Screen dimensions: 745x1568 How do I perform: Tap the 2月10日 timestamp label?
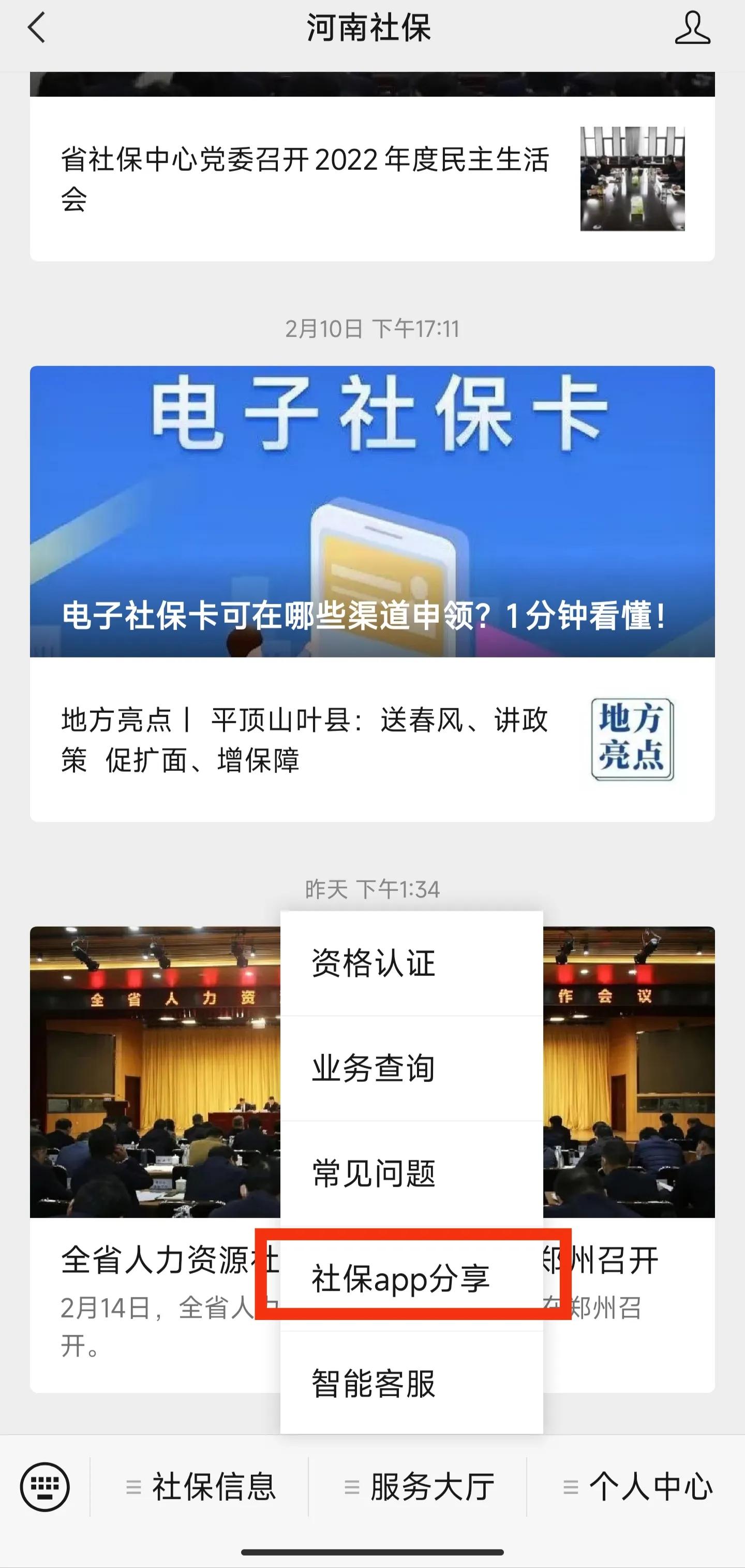click(372, 328)
